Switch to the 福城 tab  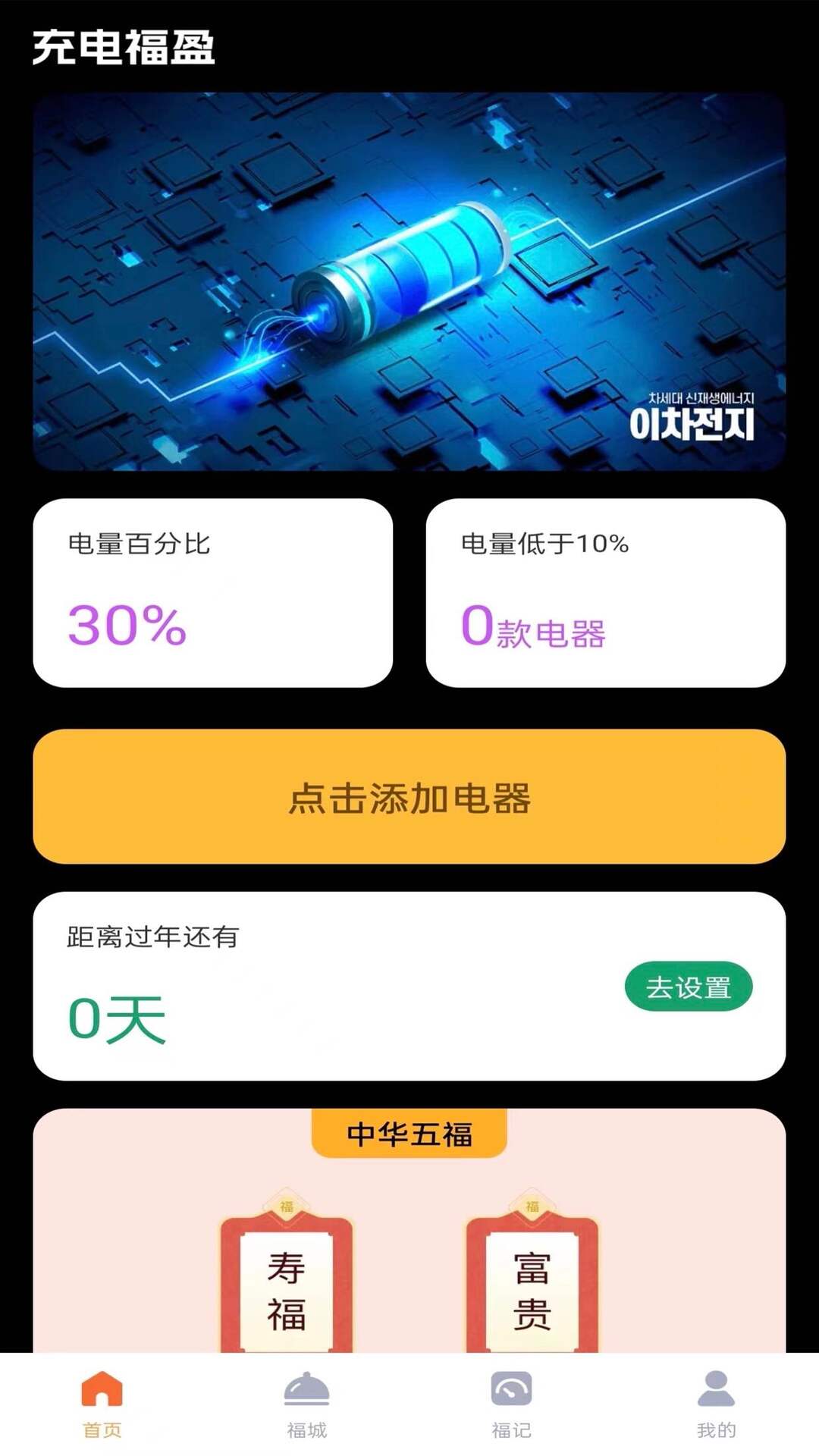(x=306, y=1404)
